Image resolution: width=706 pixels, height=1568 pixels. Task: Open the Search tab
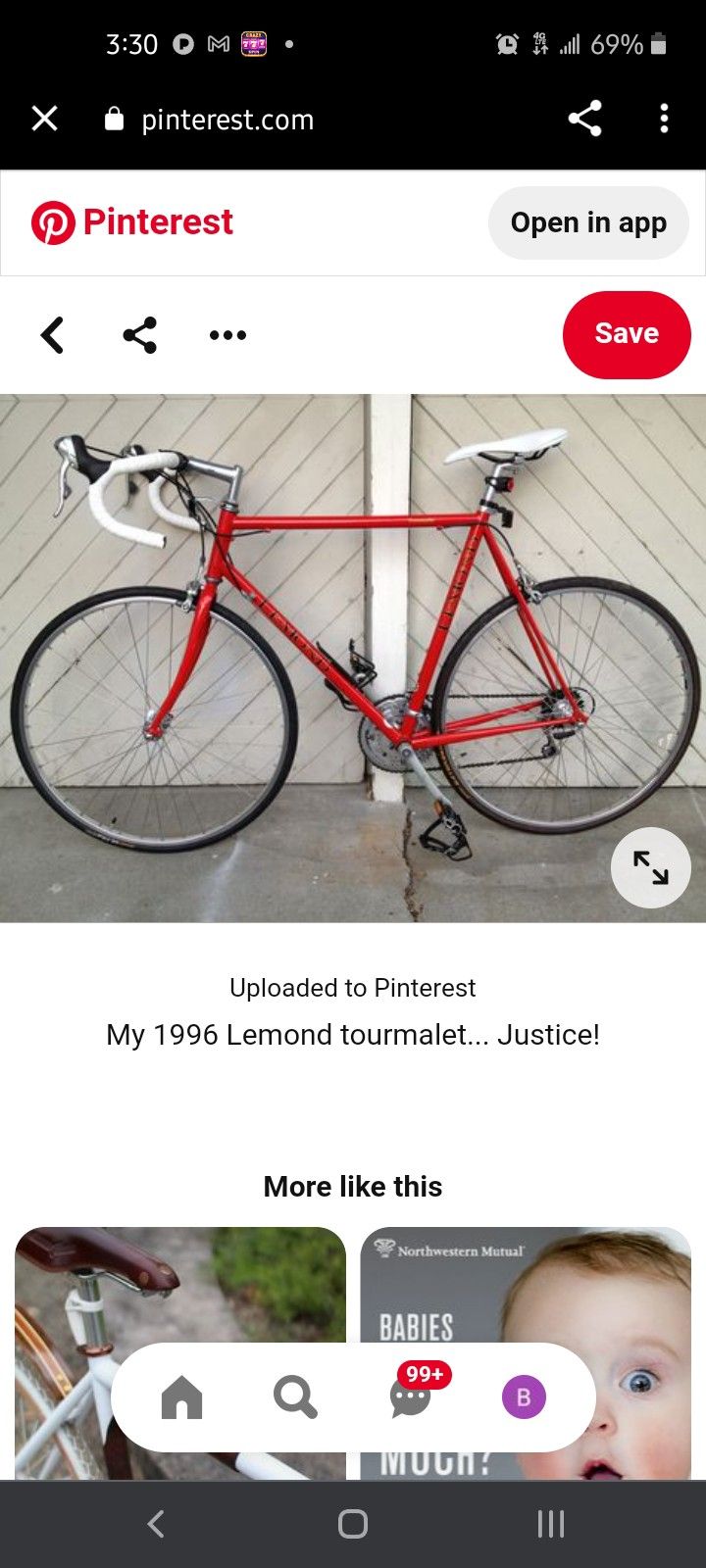click(294, 1397)
